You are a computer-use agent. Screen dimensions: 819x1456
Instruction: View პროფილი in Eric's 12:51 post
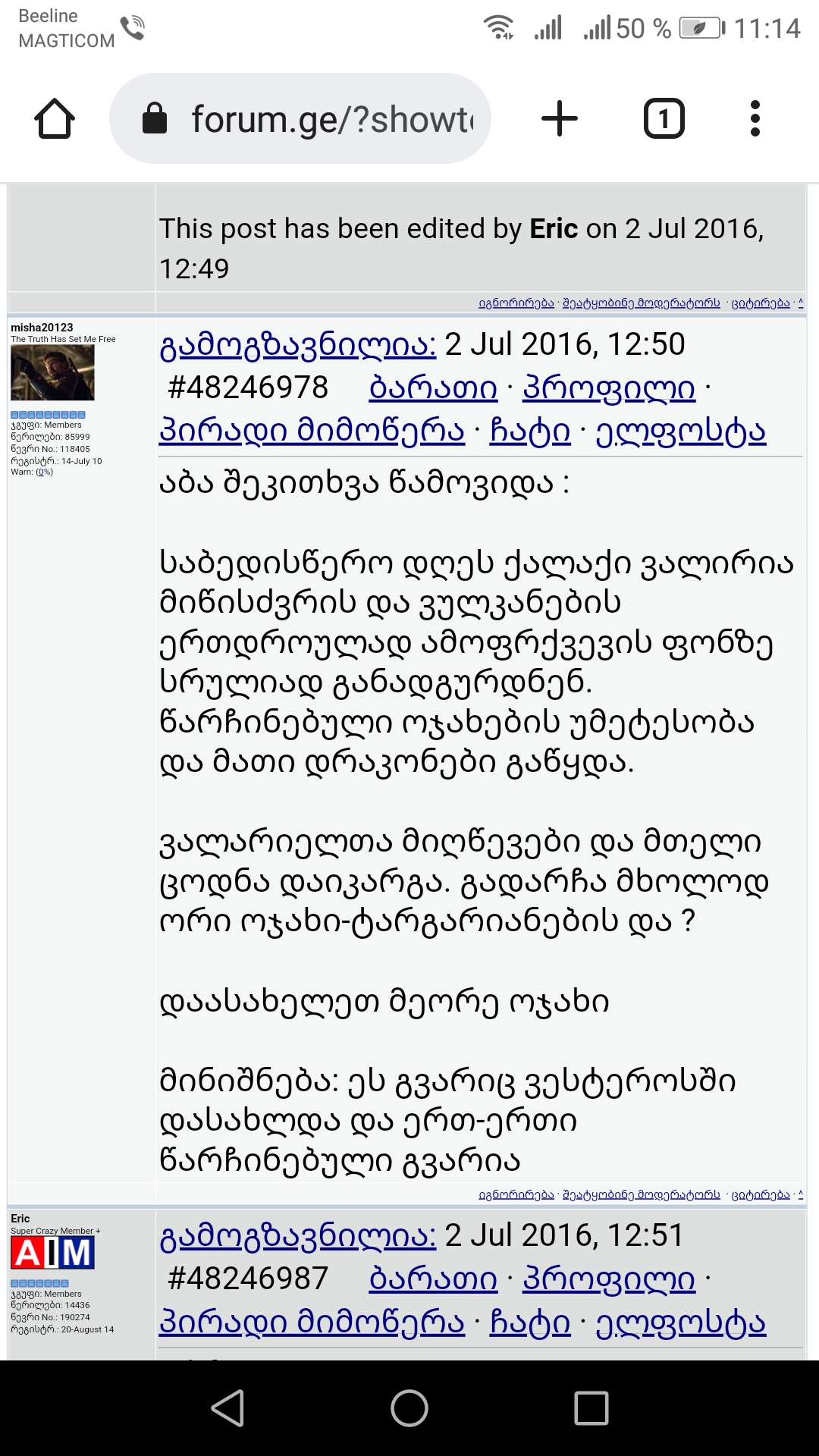(609, 1279)
